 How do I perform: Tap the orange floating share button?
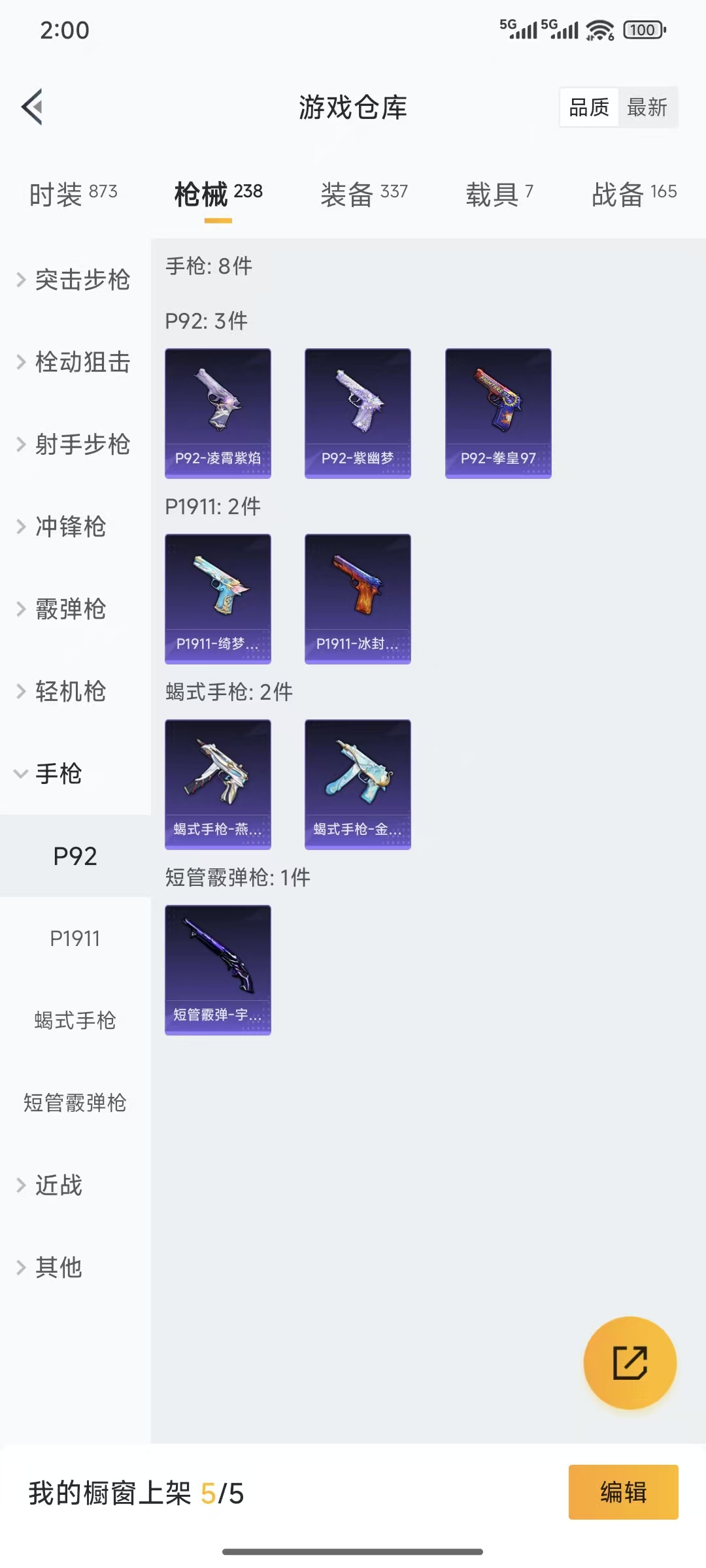click(630, 1363)
